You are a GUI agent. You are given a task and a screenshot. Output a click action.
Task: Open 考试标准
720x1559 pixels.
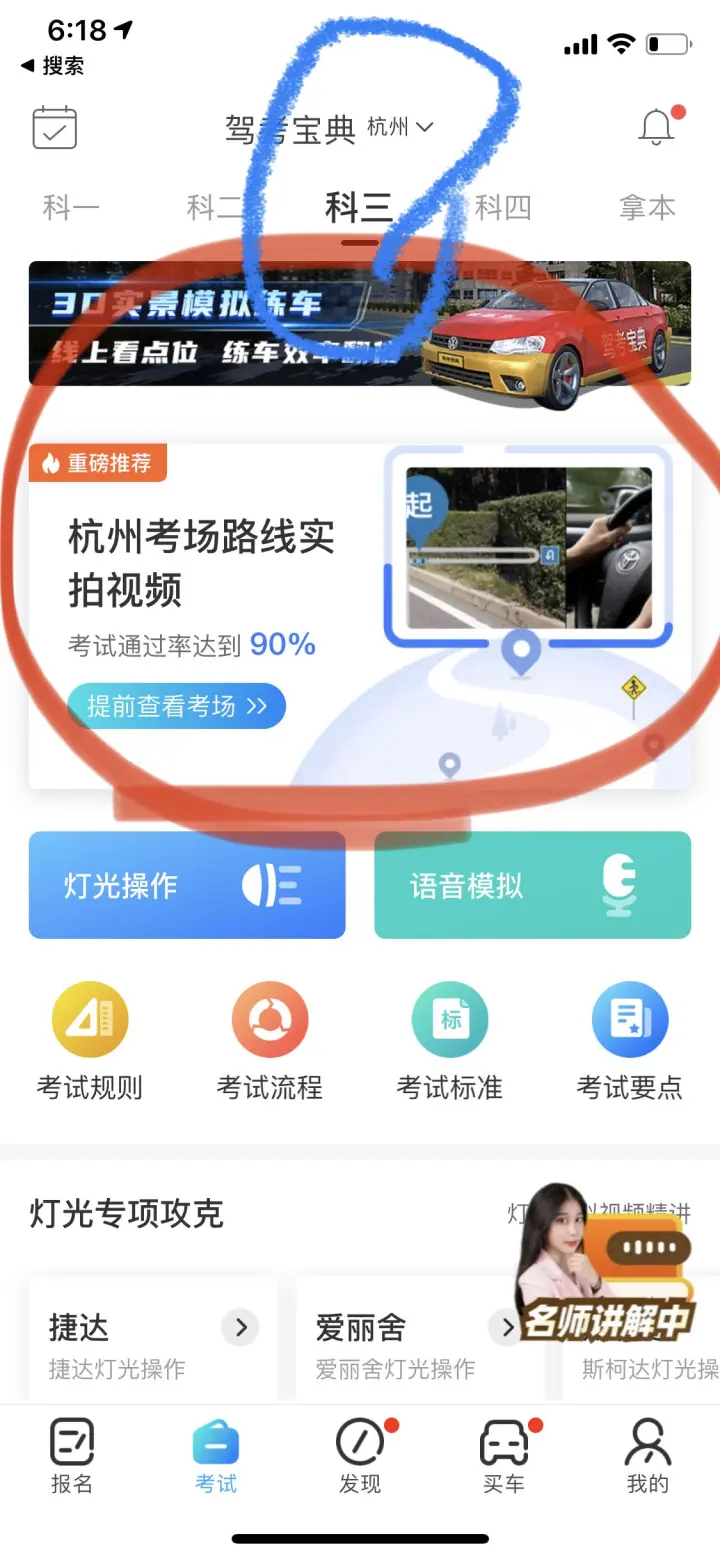(450, 1041)
